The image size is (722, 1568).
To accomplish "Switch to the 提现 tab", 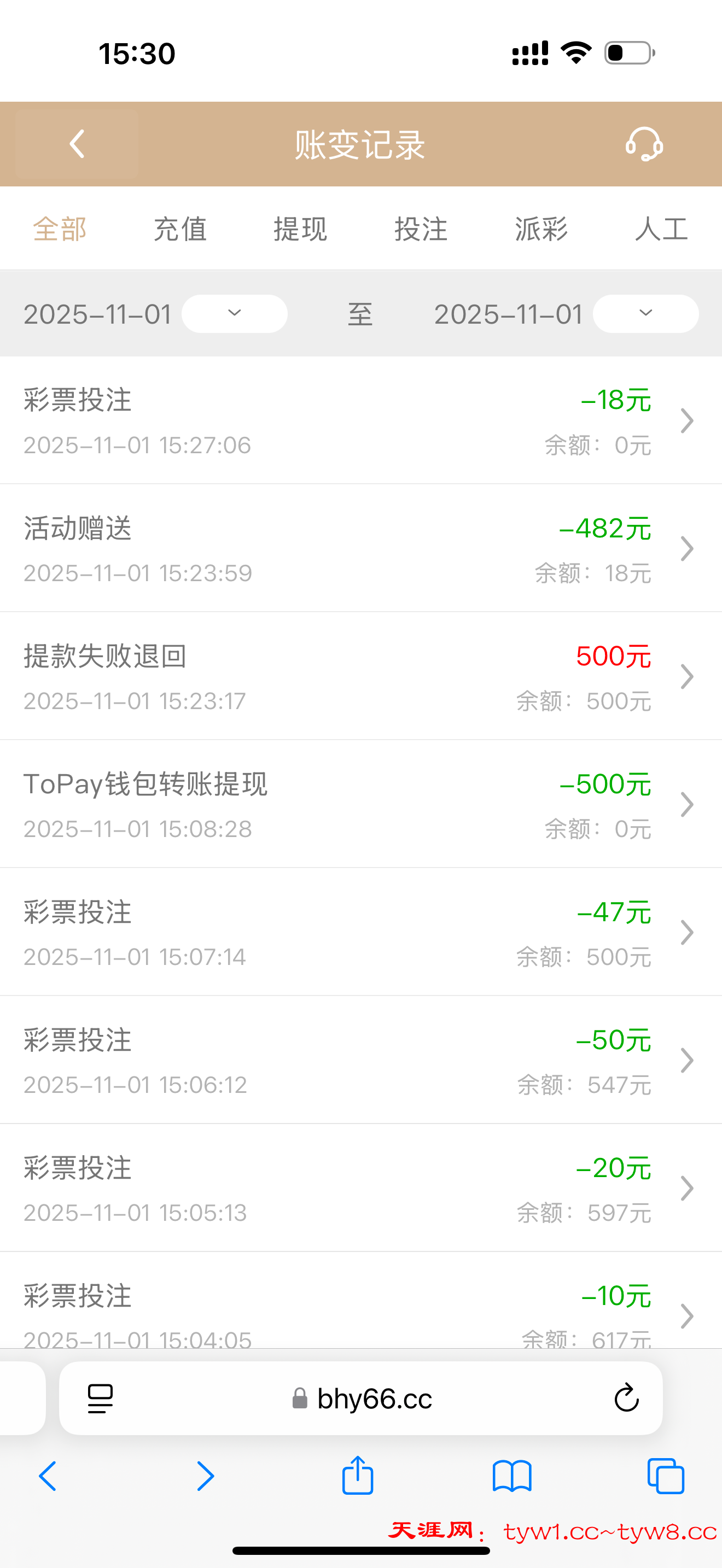I will [x=300, y=230].
